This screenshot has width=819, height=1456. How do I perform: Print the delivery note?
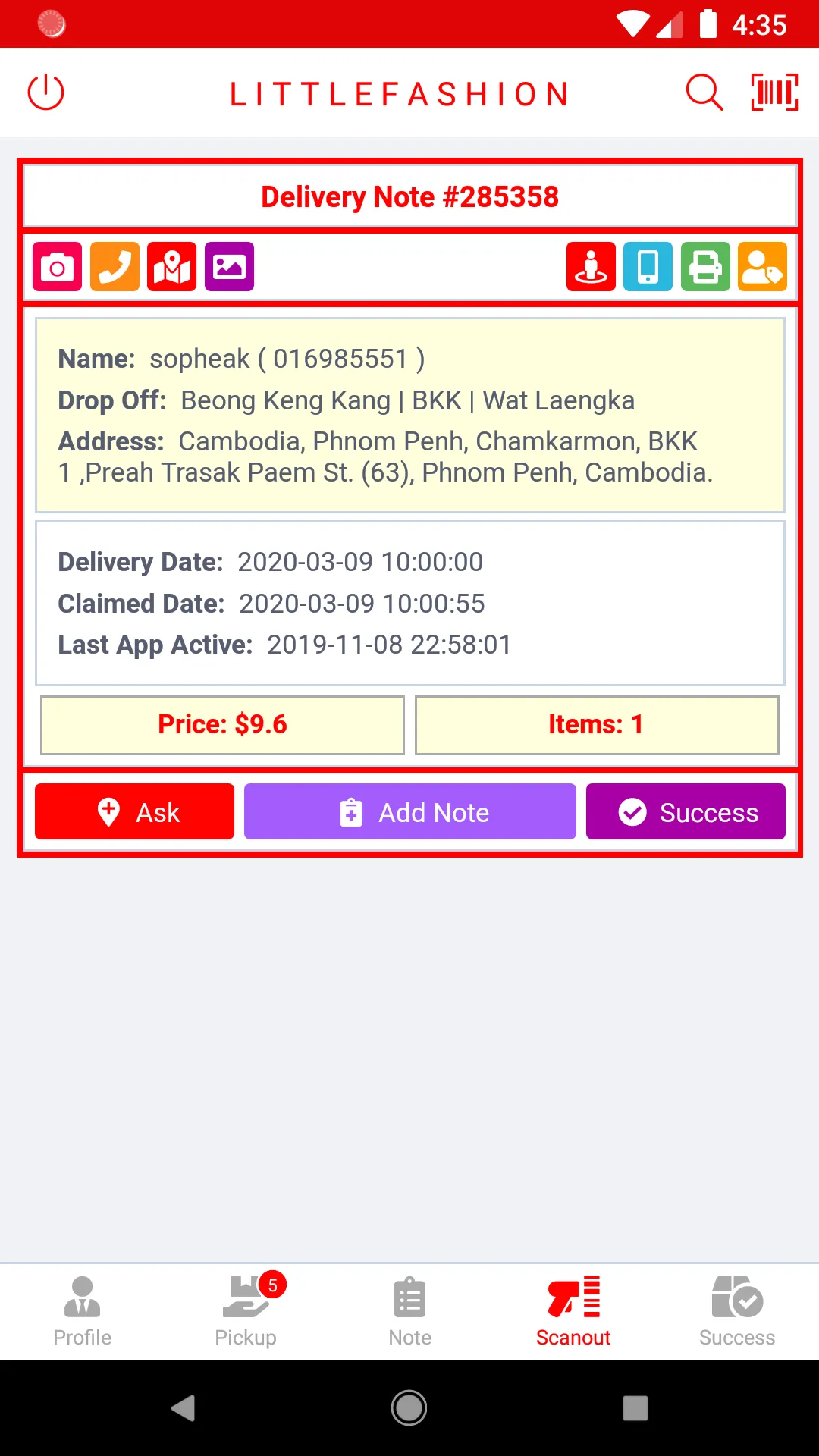coord(705,267)
